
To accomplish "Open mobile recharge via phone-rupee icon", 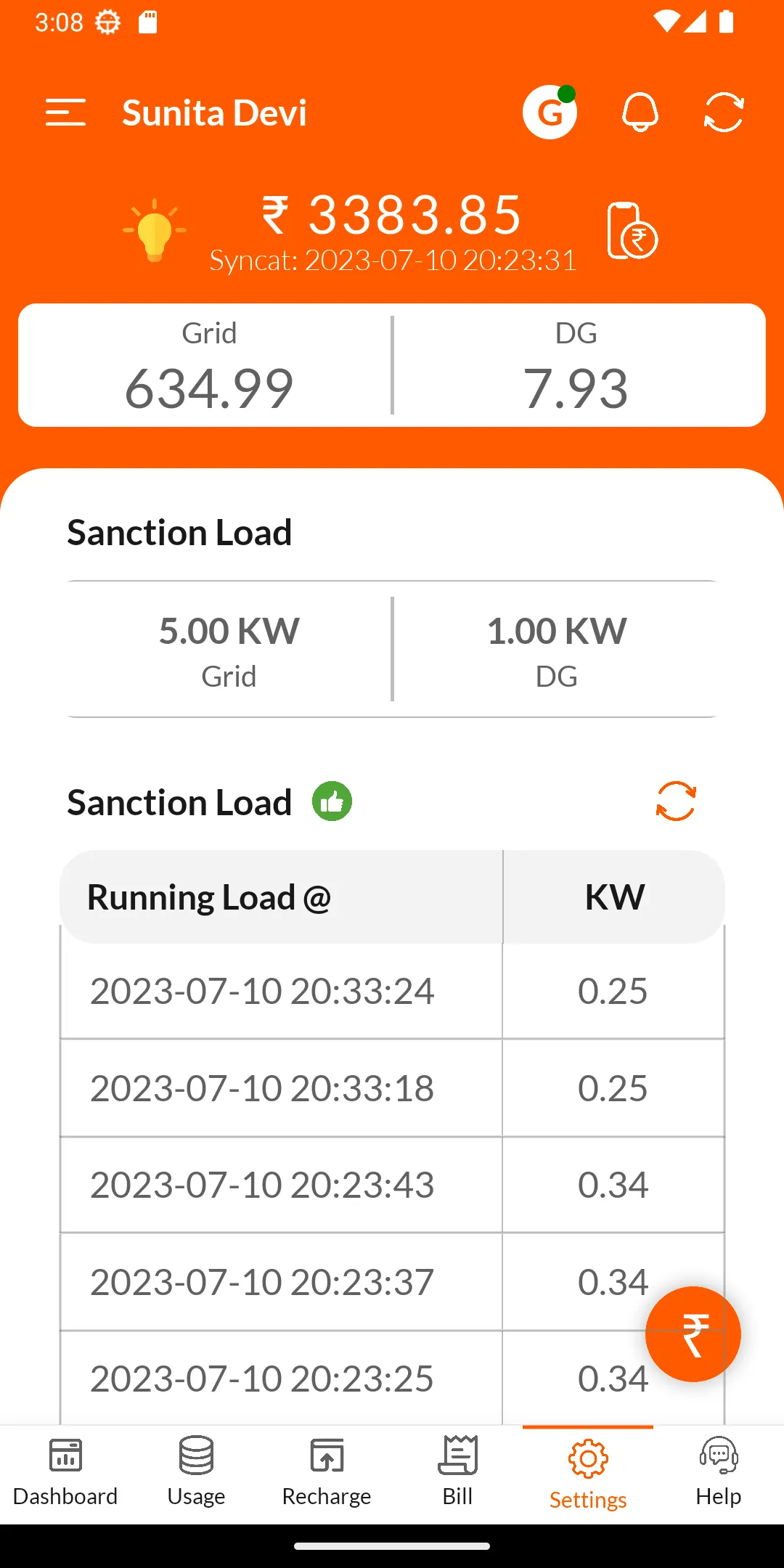I will click(631, 231).
